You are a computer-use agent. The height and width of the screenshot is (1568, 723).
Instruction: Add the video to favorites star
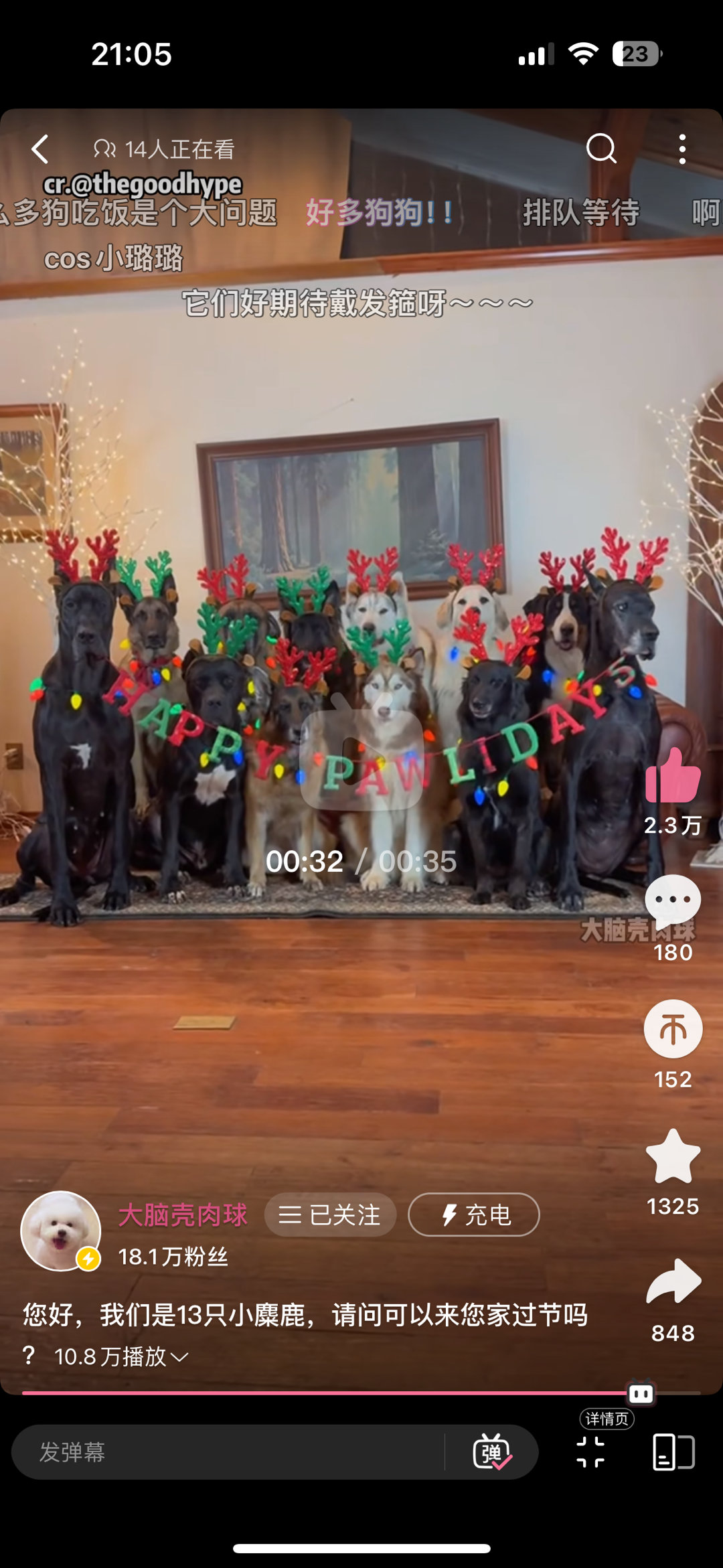tap(672, 1157)
